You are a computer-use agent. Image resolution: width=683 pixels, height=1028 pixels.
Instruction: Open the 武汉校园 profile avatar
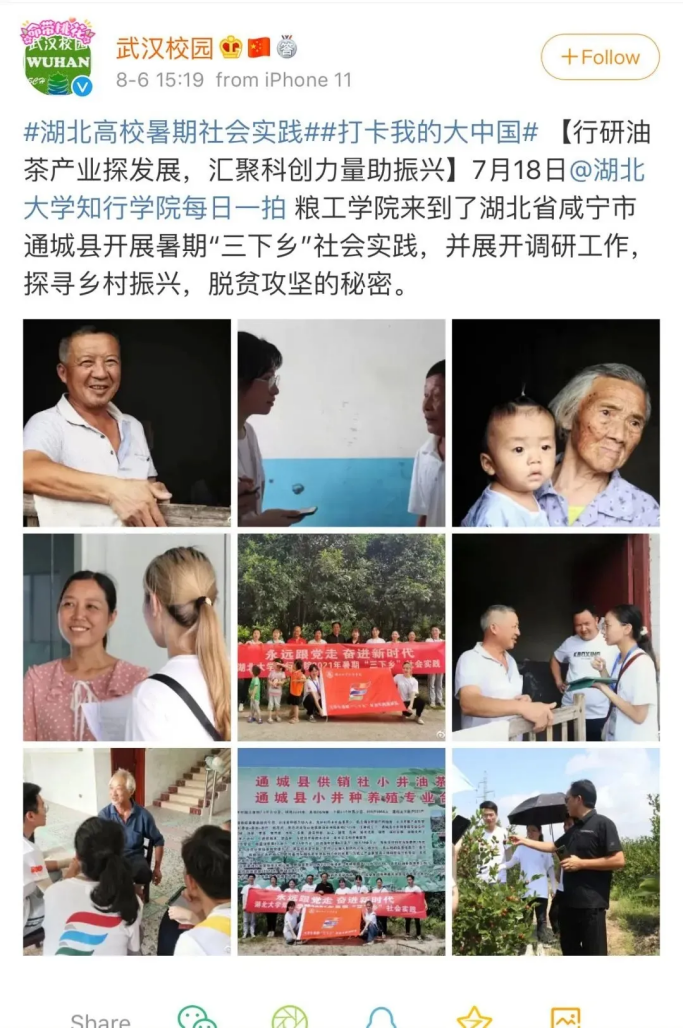click(x=57, y=57)
